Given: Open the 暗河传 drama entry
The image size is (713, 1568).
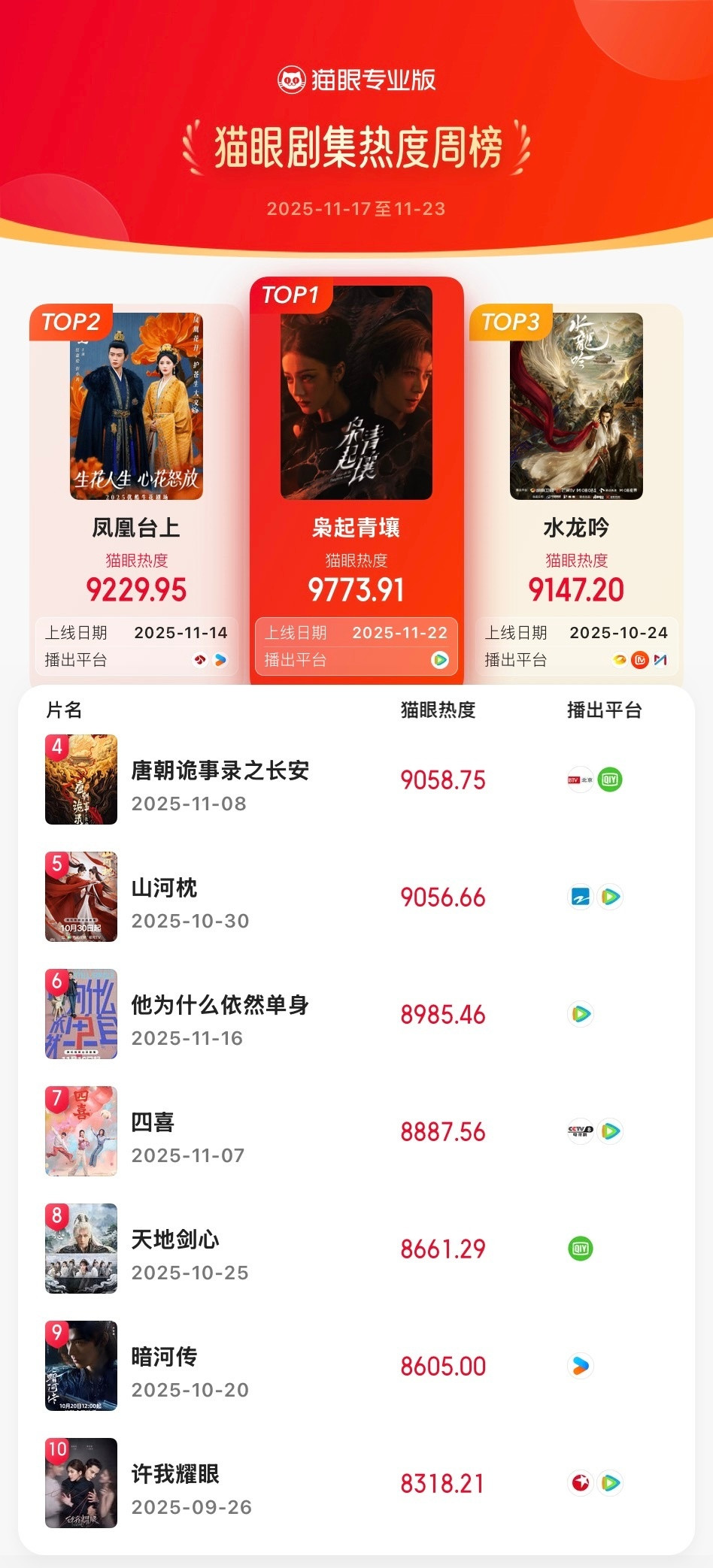Looking at the screenshot, I should pyautogui.click(x=163, y=1358).
